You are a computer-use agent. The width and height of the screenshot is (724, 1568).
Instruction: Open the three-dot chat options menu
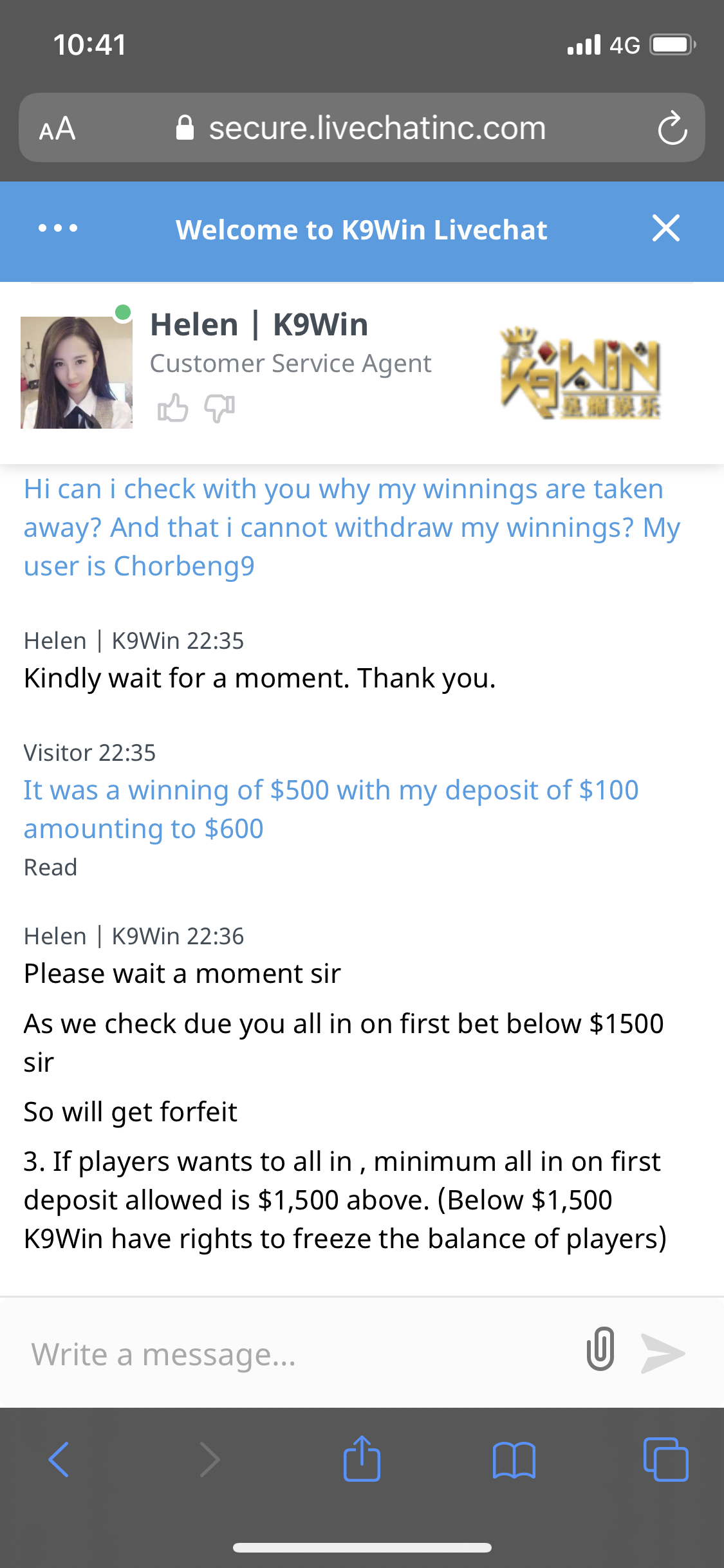tap(58, 229)
